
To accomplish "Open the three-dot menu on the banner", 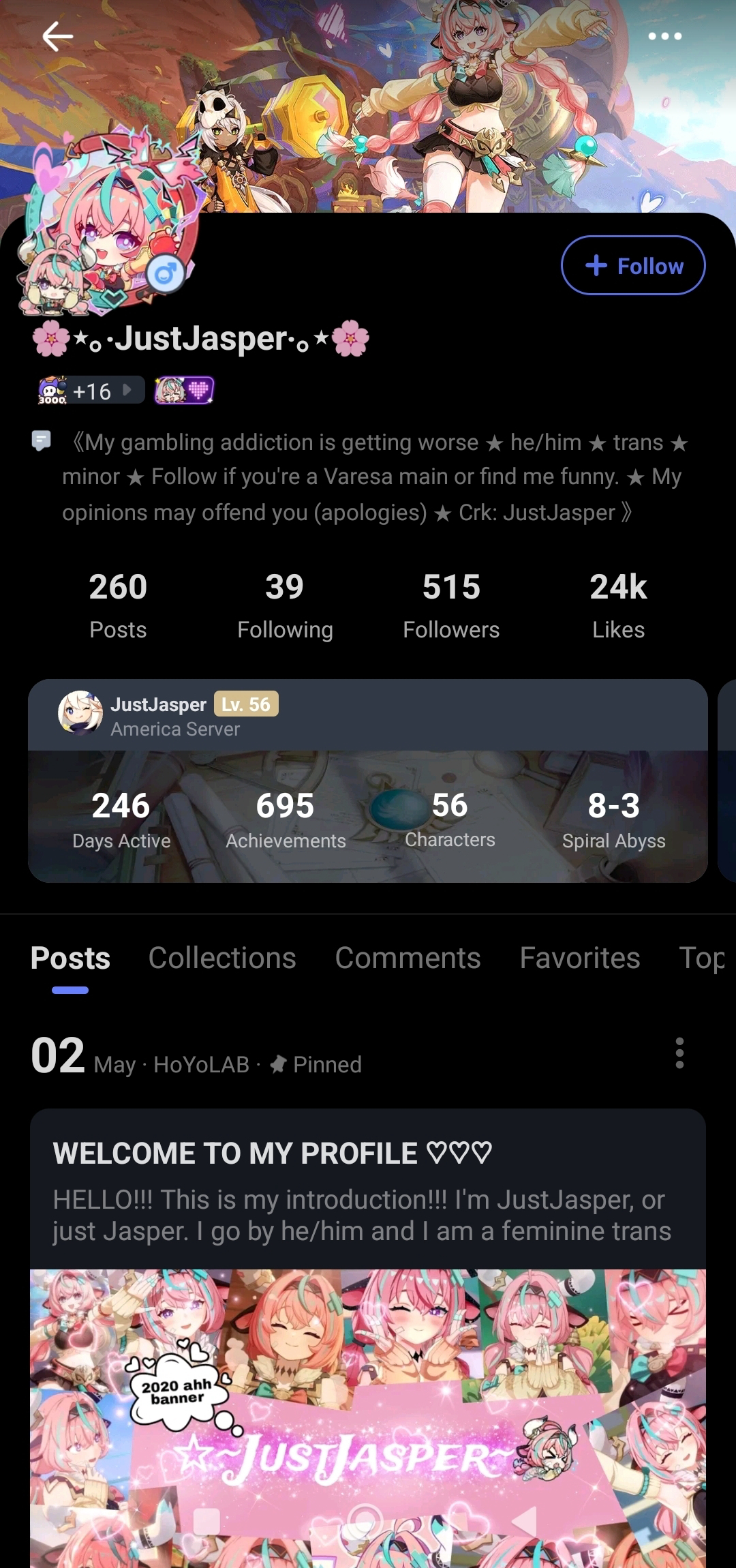I will (x=664, y=36).
